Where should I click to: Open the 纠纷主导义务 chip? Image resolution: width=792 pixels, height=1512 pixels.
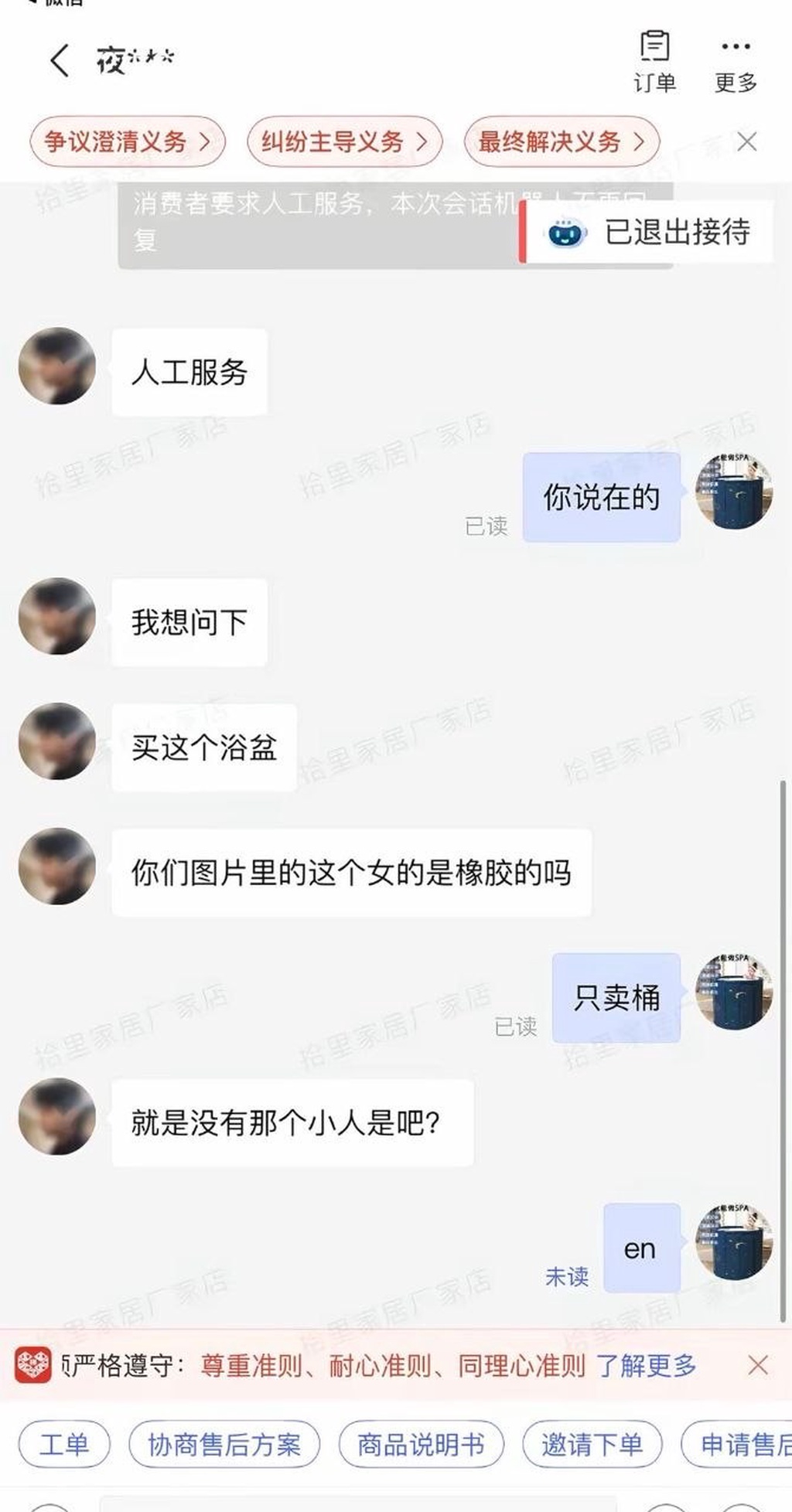pos(344,142)
